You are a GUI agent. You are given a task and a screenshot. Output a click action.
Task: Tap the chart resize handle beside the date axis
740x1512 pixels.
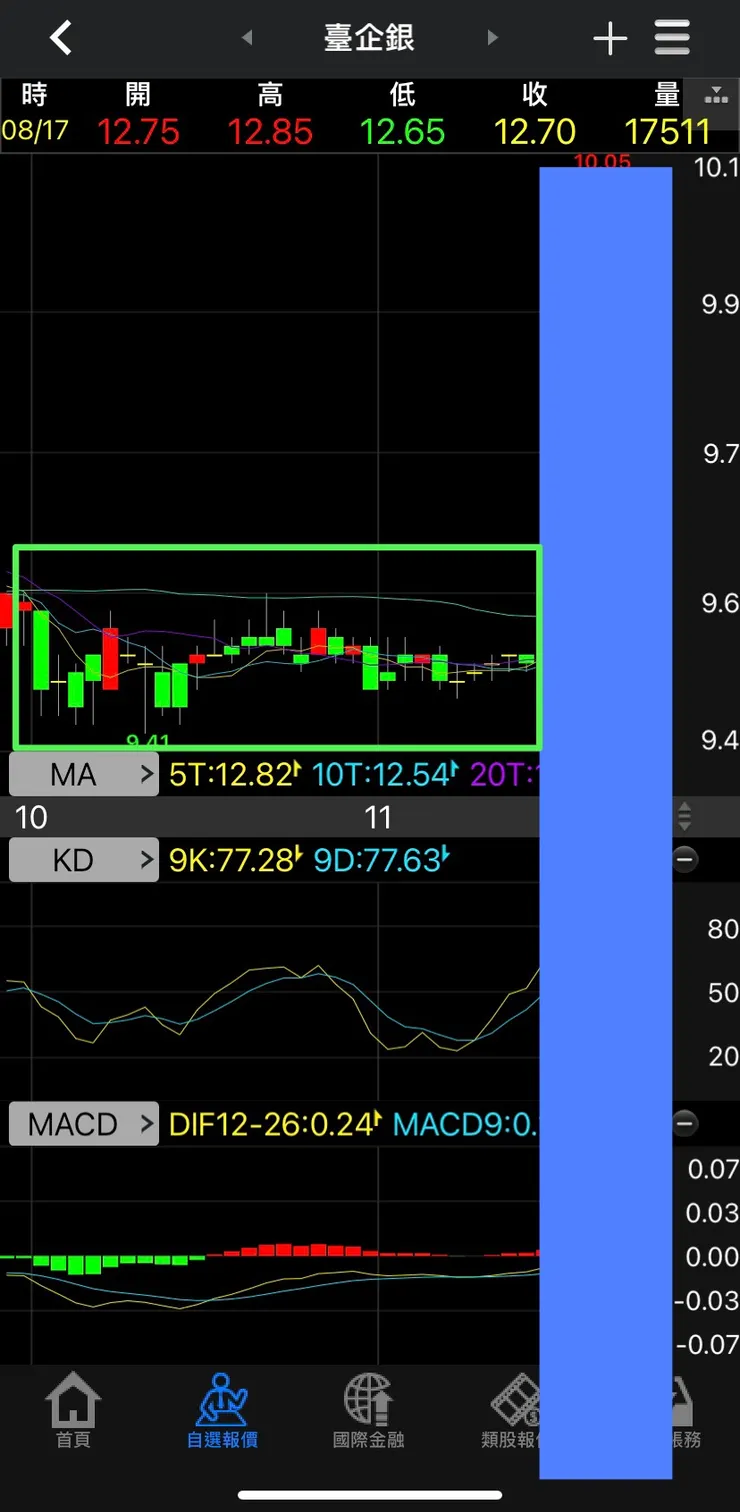coord(685,817)
